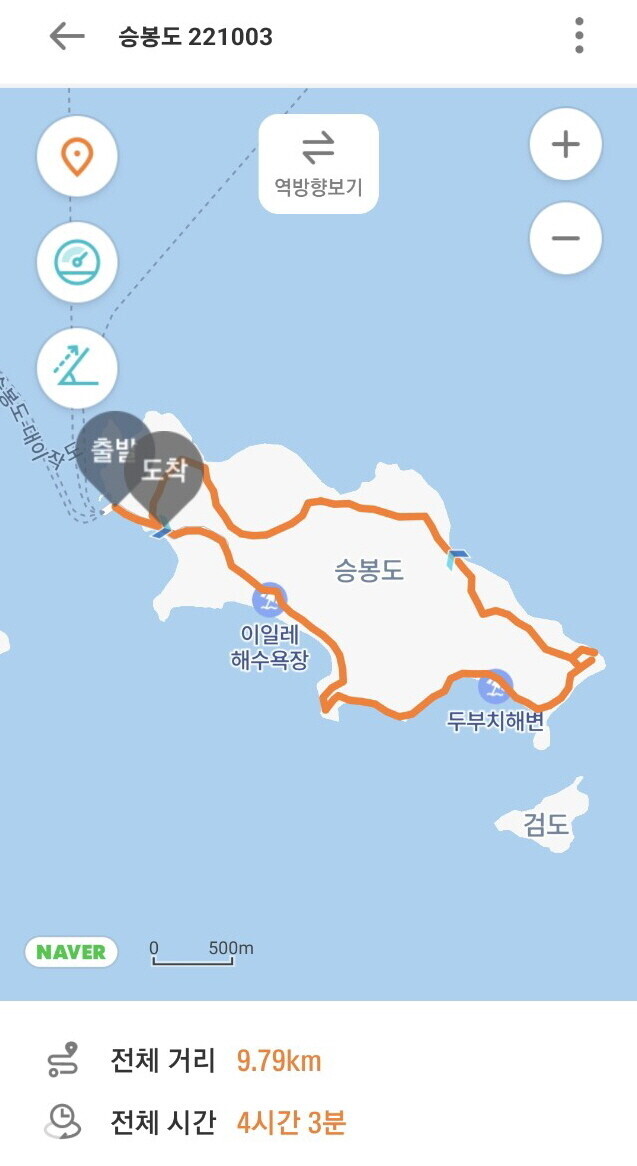Open the three-dot overflow menu
This screenshot has width=637, height=1166.
coord(579,37)
